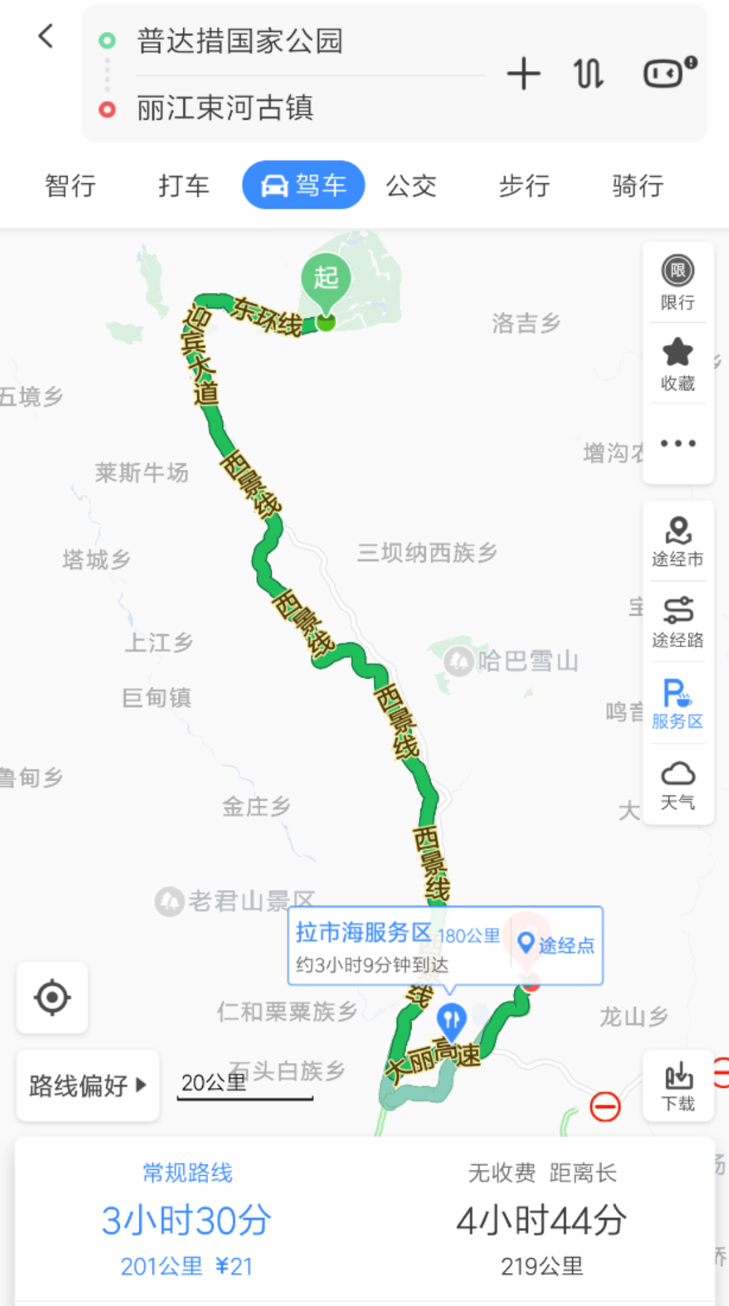The image size is (729, 1306).
Task: Switch to the 智行 tab
Action: (x=70, y=185)
